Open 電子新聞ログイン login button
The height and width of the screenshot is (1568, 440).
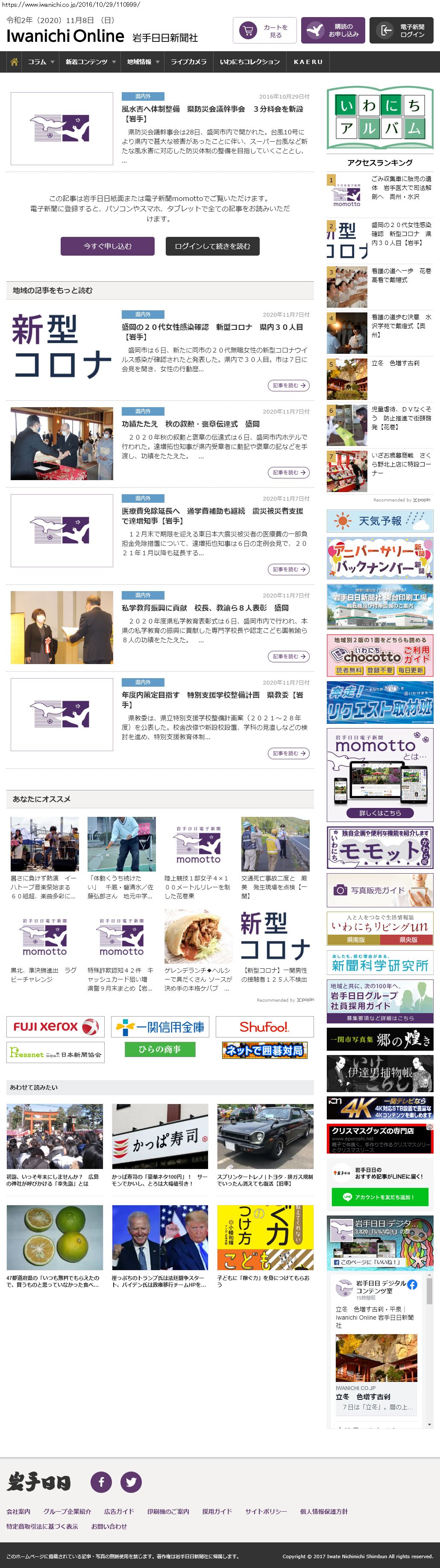tap(402, 30)
